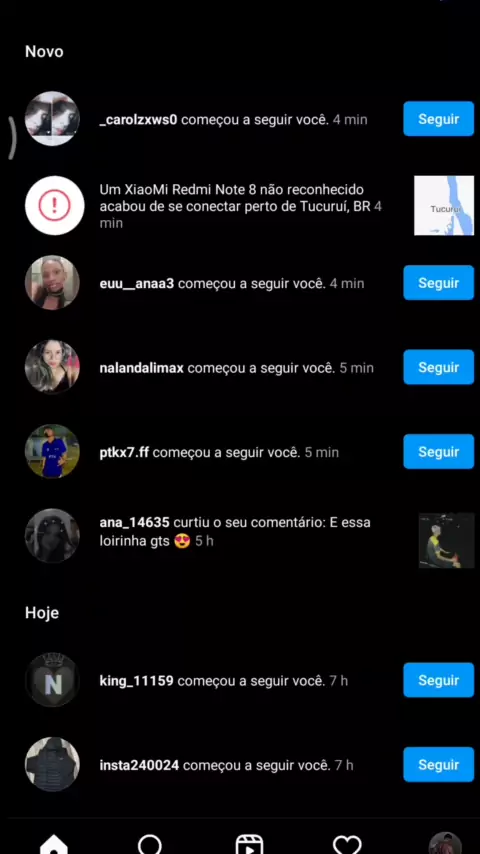Open _carolzxws0's profile picture
The image size is (480, 854).
(52, 119)
